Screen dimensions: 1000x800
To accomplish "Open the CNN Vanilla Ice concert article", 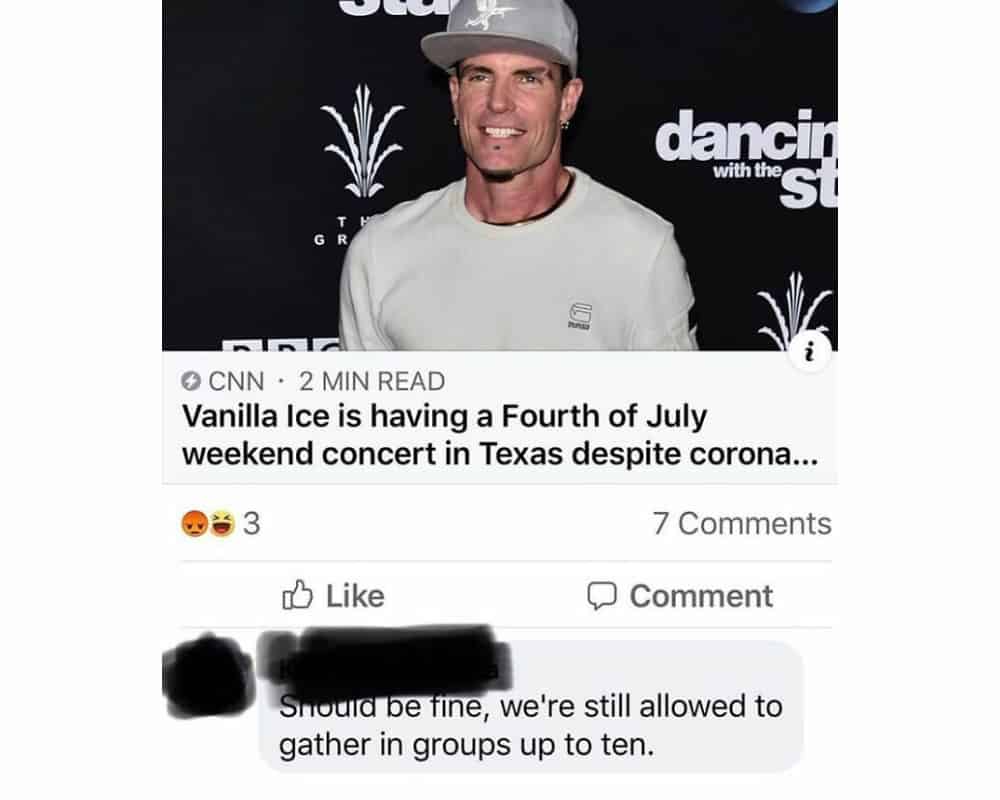I will 498,434.
